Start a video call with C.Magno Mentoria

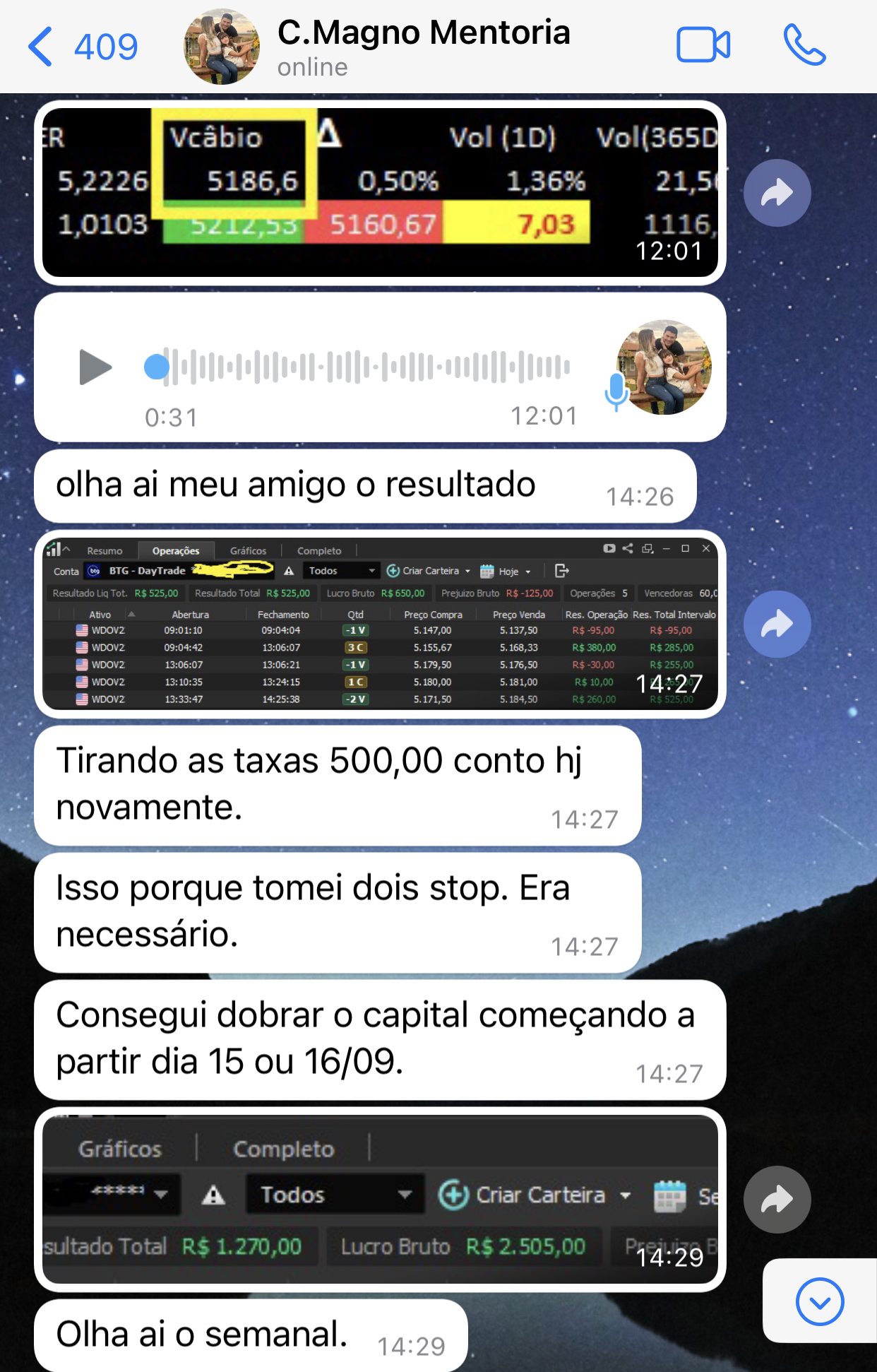703,45
